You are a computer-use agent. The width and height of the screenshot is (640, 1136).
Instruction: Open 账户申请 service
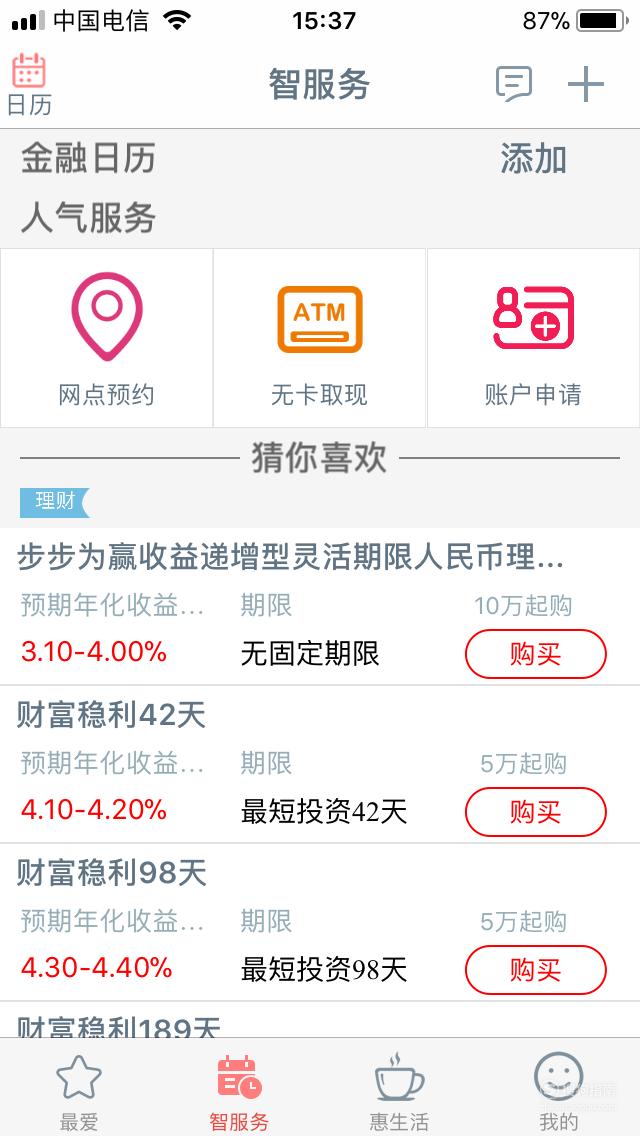tap(533, 338)
